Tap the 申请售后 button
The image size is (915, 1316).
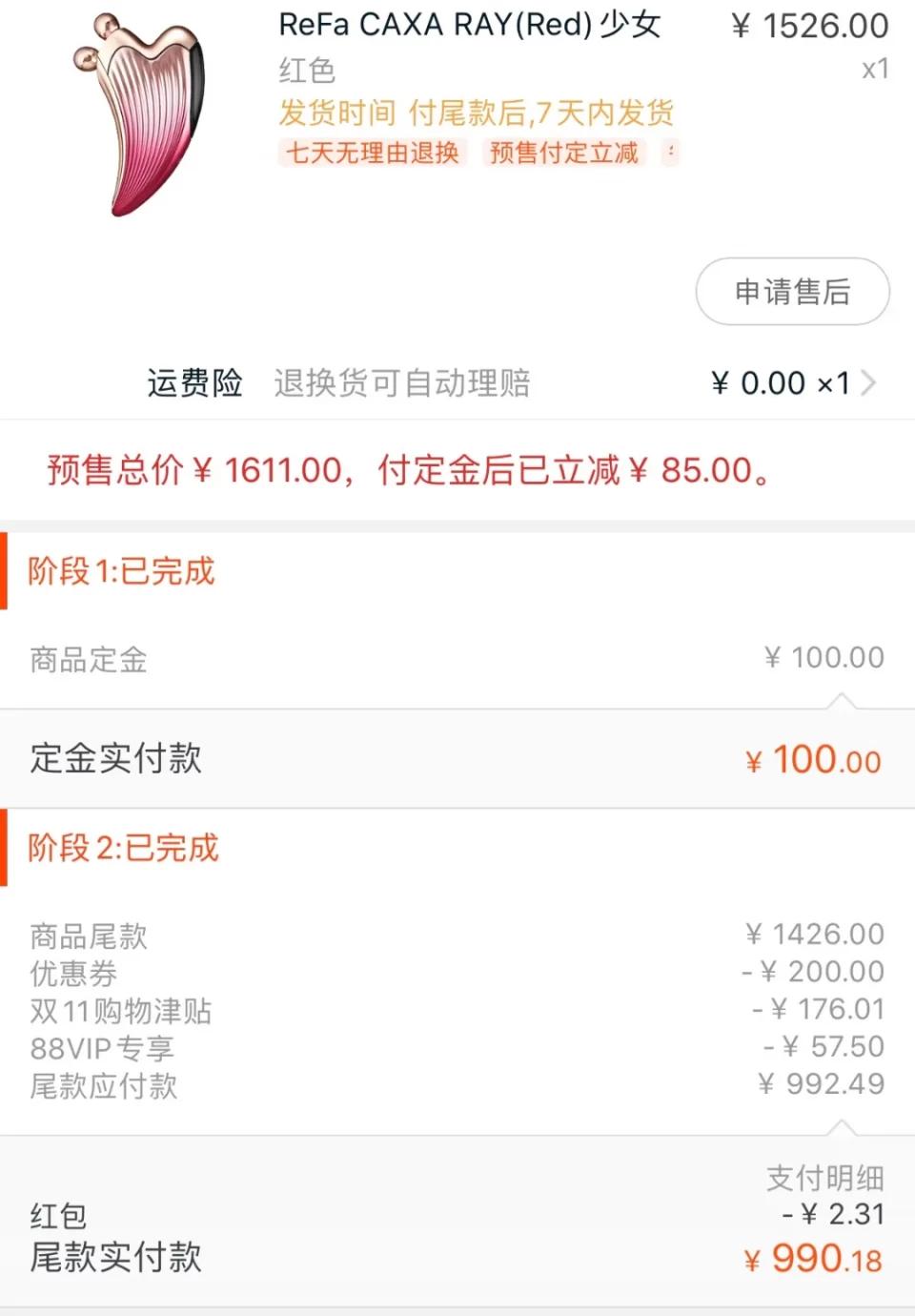point(792,292)
